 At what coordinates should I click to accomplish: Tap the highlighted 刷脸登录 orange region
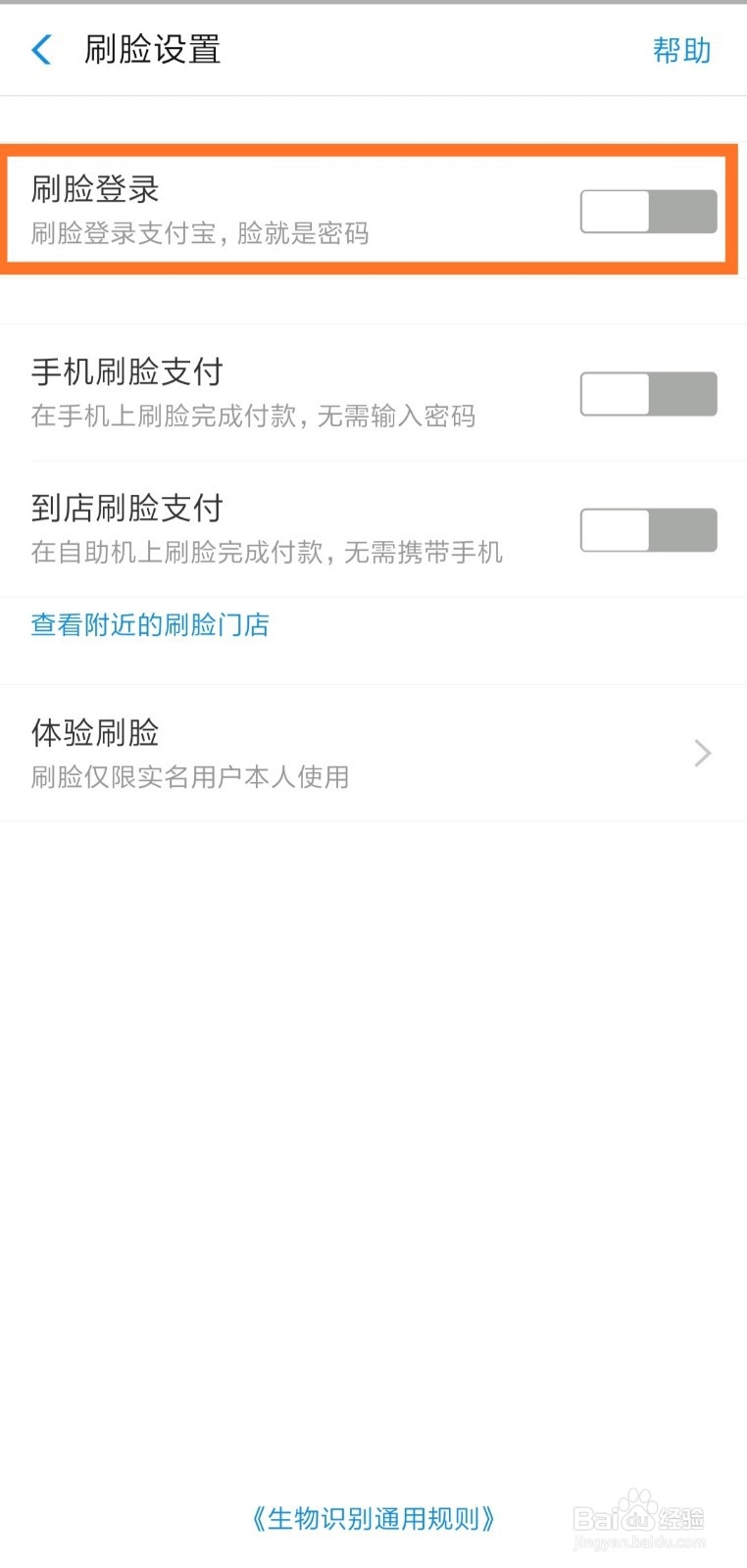coord(373,208)
